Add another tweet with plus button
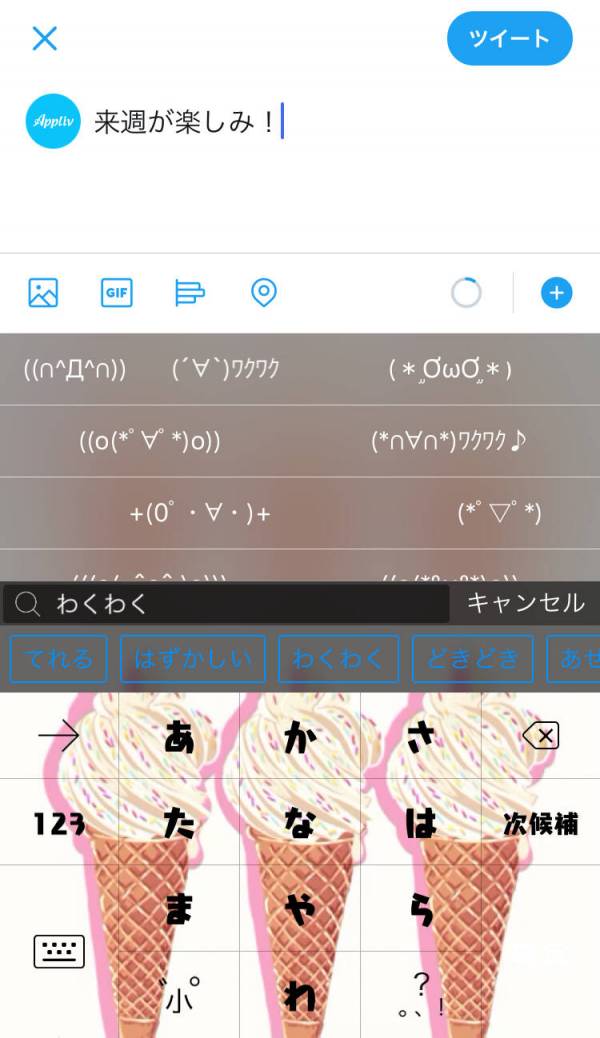Screen dimensions: 600x1038 click(556, 293)
